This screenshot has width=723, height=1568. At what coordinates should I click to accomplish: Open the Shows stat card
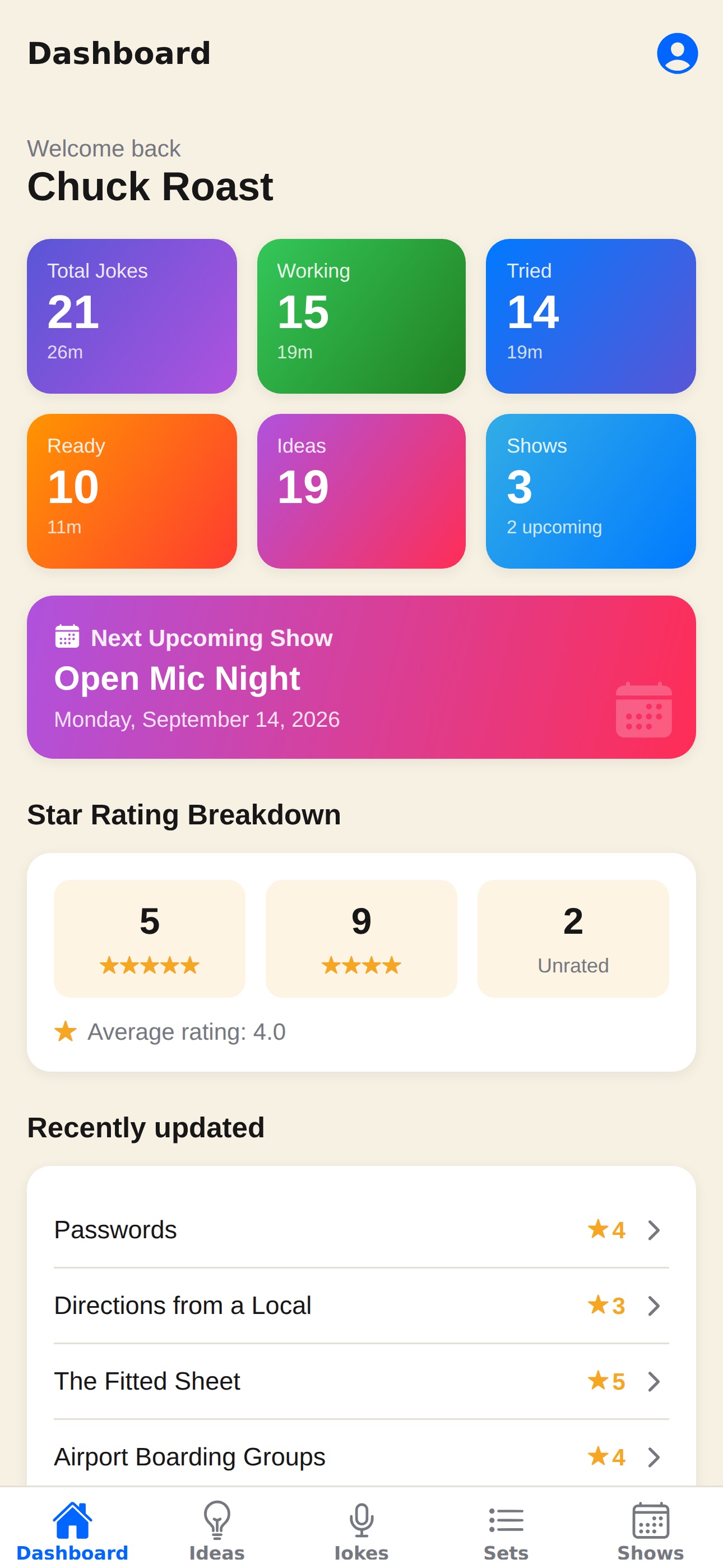click(x=590, y=491)
